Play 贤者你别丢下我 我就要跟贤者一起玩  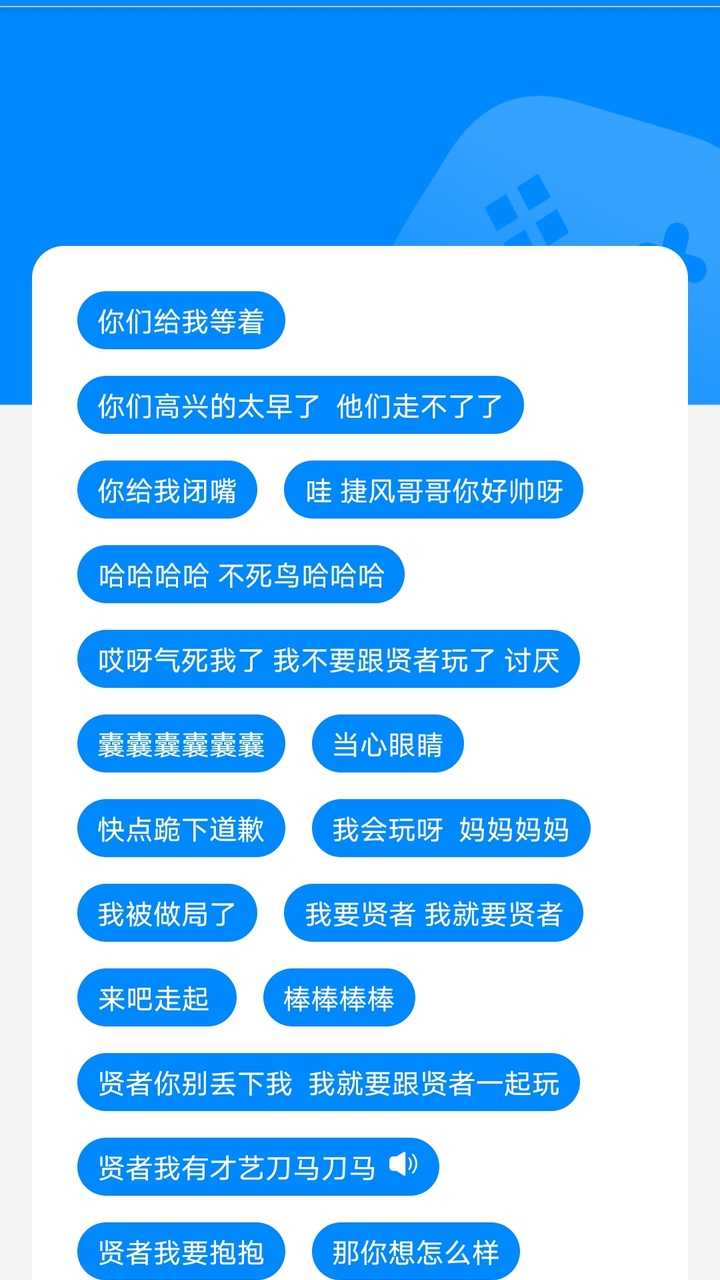tap(328, 1083)
